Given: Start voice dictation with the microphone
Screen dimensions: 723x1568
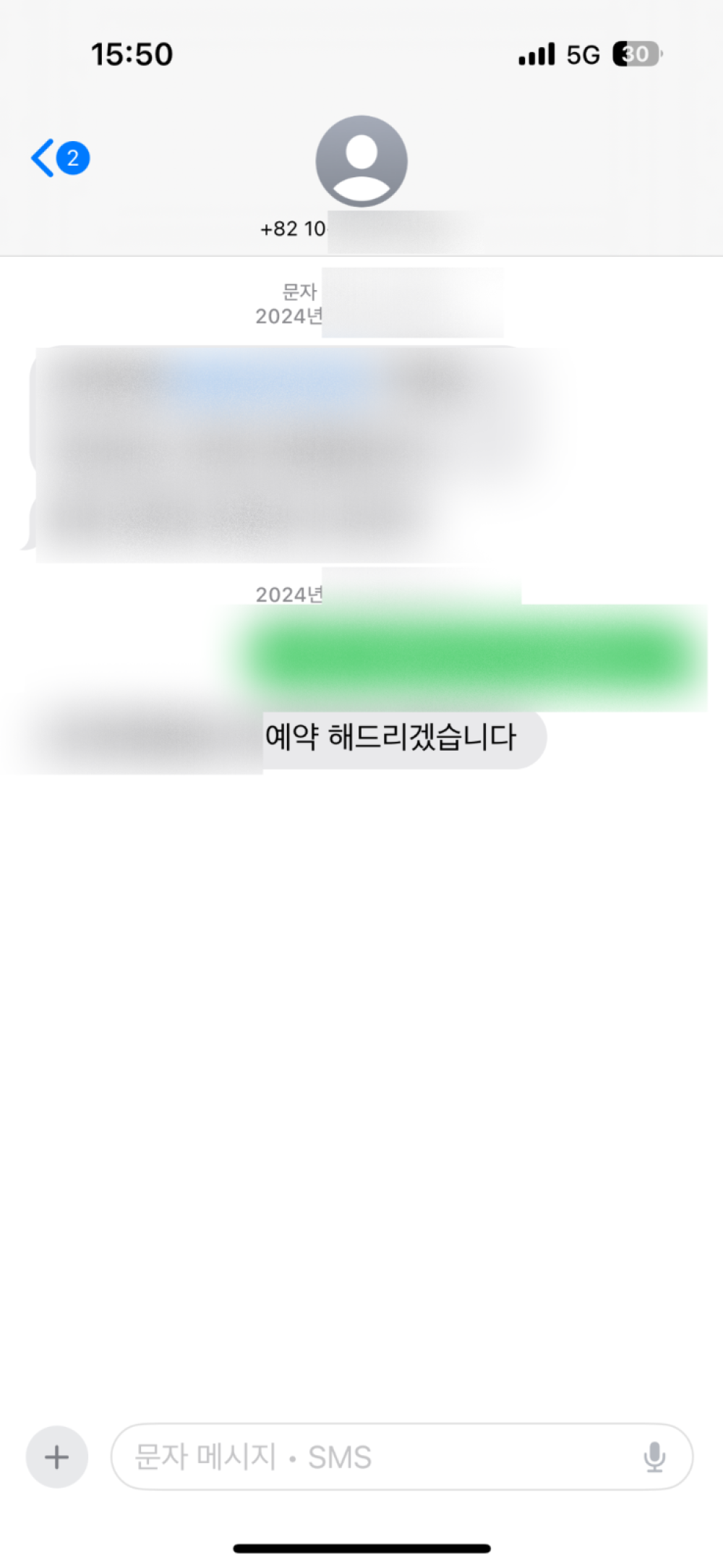Looking at the screenshot, I should (654, 1457).
